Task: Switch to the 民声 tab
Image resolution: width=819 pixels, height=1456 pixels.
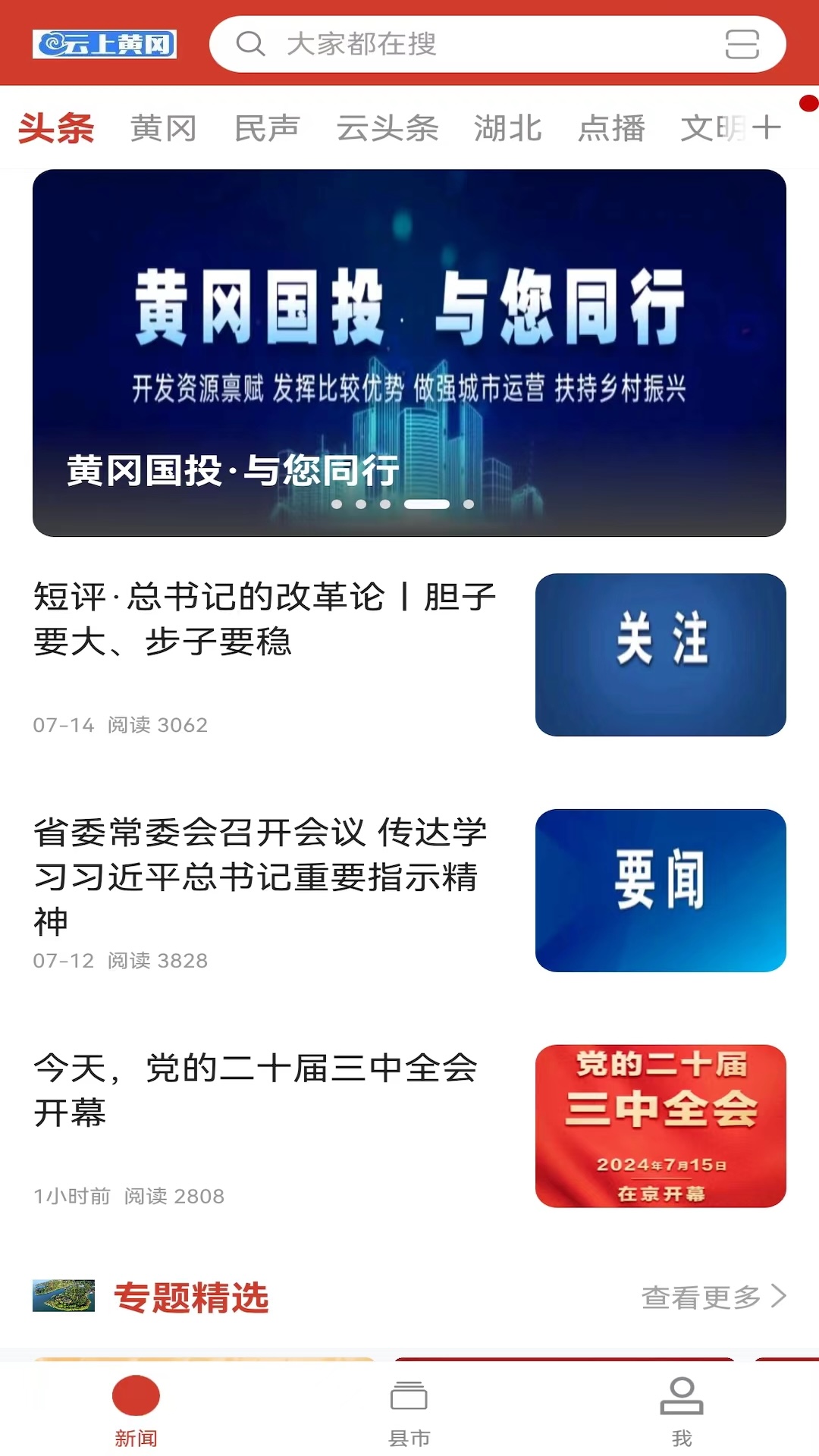Action: tap(267, 128)
